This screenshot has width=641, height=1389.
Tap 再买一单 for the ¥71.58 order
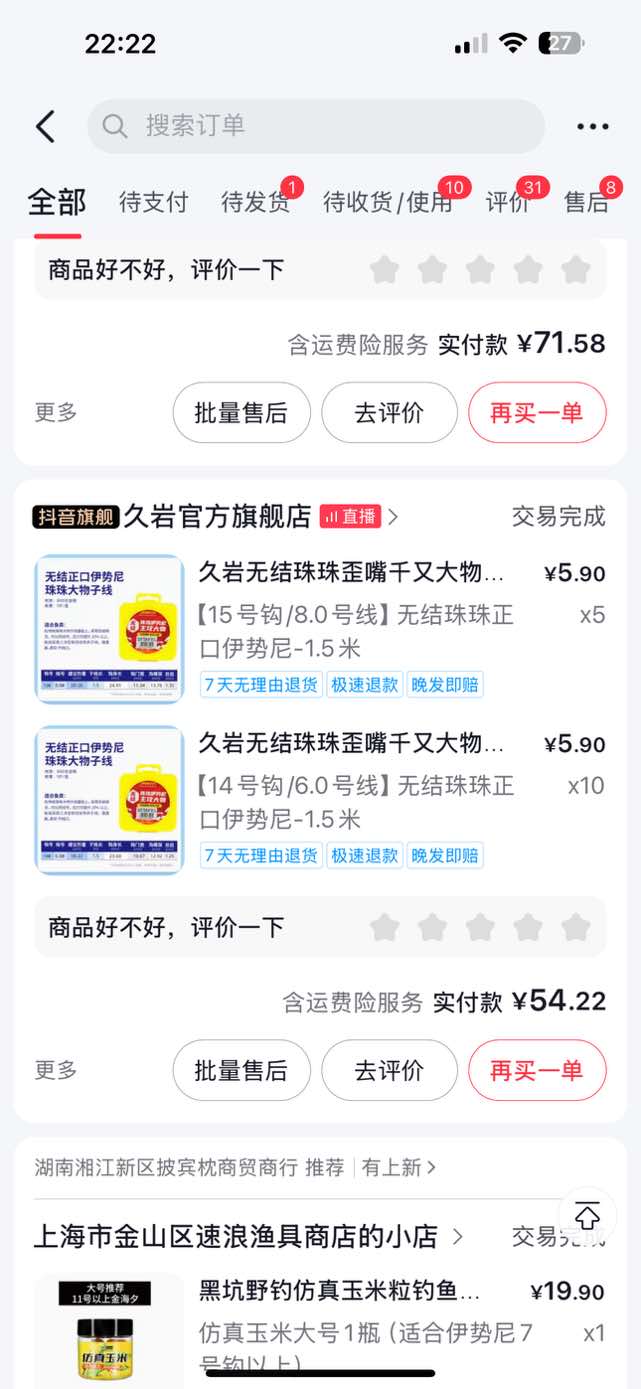536,412
